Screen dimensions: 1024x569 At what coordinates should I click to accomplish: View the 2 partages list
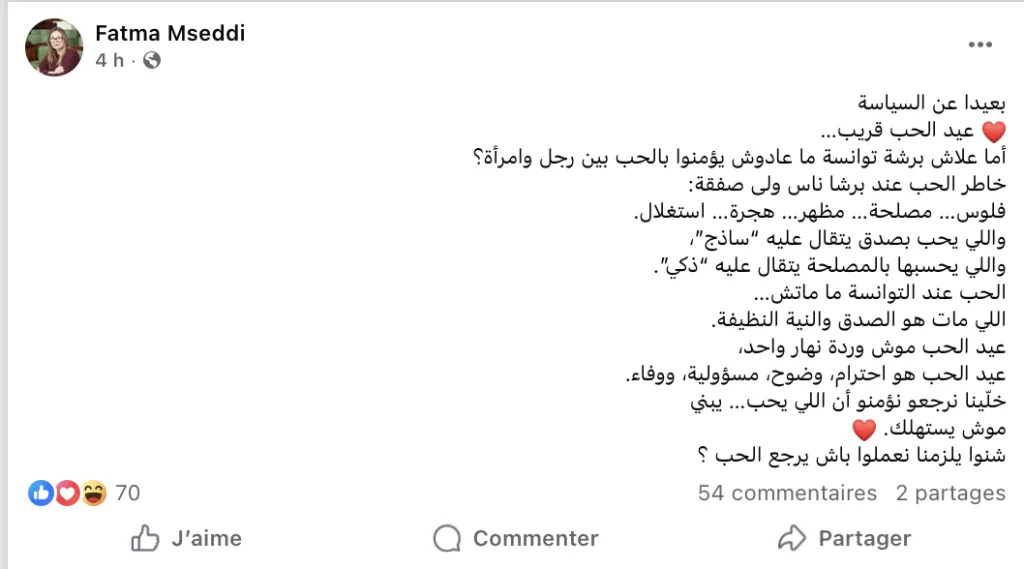[x=950, y=493]
